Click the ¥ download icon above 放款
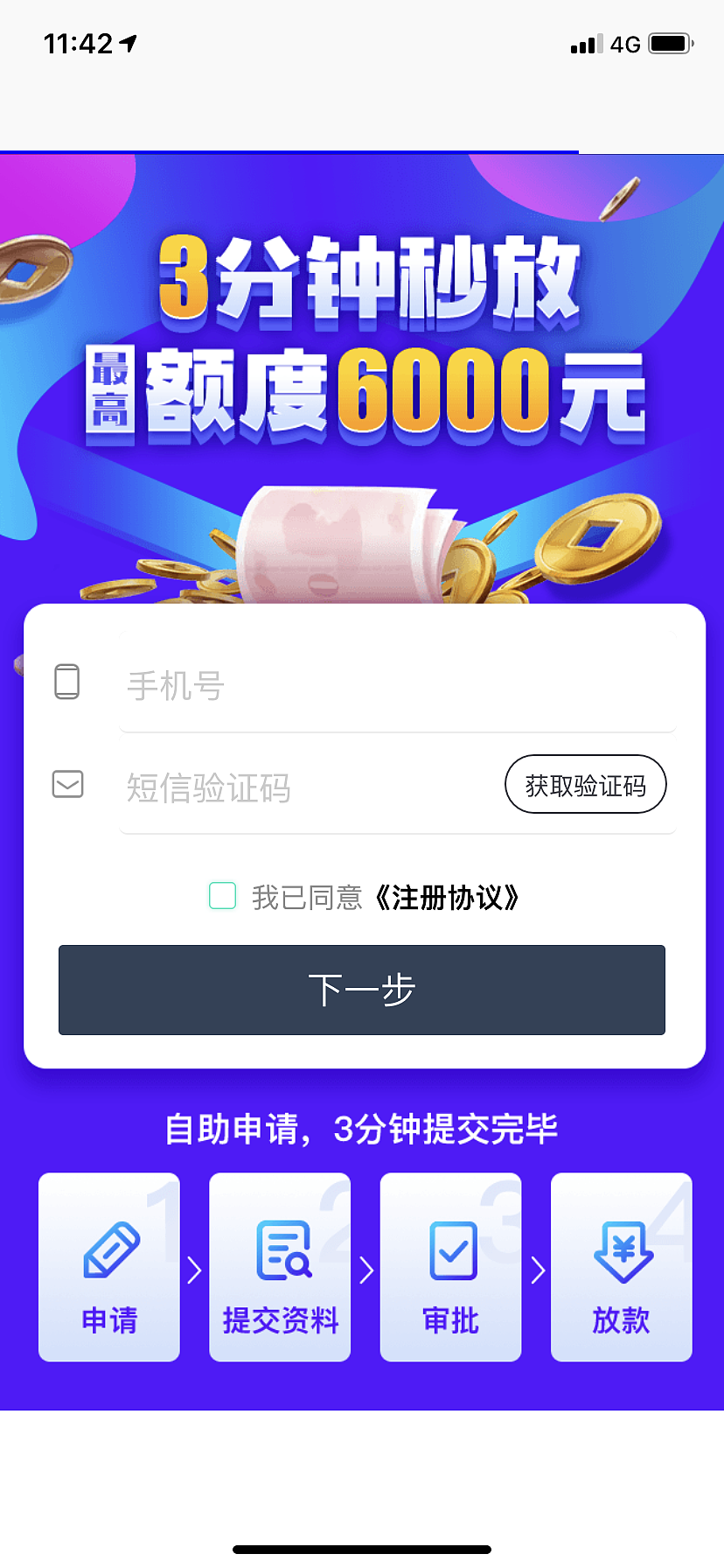This screenshot has height=1568, width=724. [622, 1251]
